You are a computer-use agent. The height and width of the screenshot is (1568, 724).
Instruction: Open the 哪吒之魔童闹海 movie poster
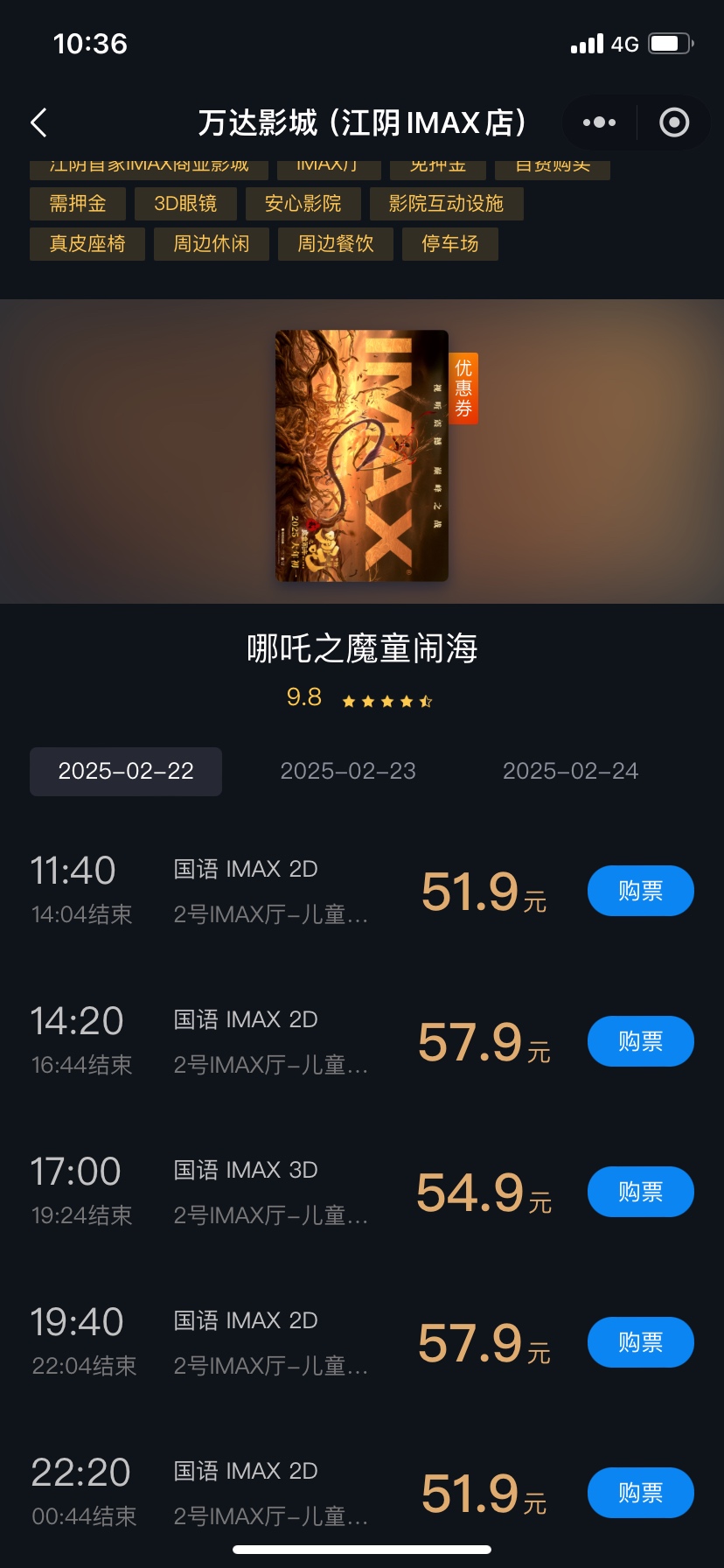(361, 455)
